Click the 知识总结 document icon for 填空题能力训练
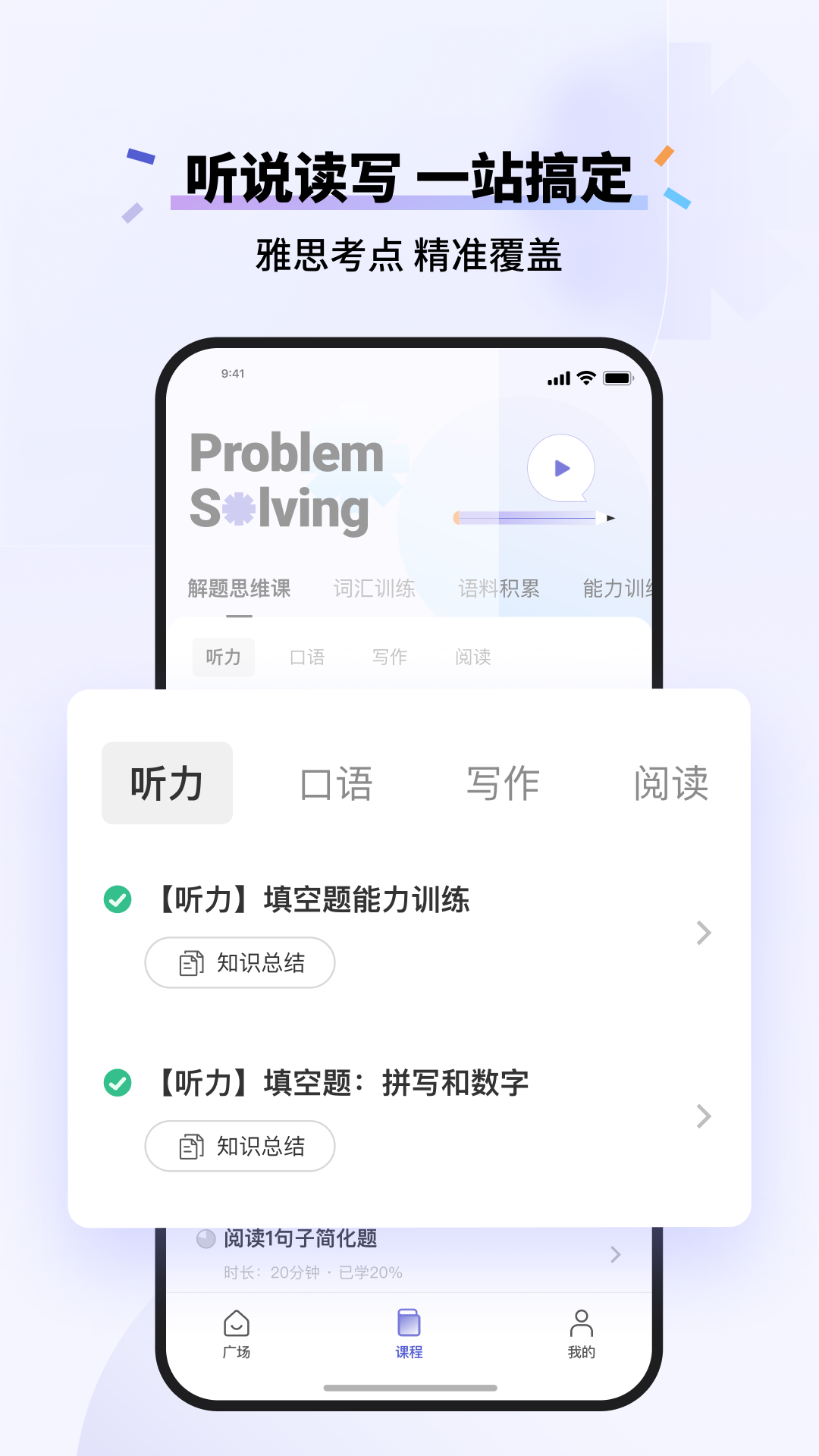 click(189, 962)
